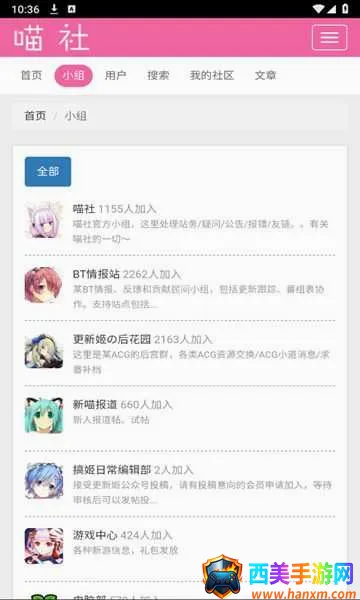Open the 搜索 tab

(x=158, y=75)
